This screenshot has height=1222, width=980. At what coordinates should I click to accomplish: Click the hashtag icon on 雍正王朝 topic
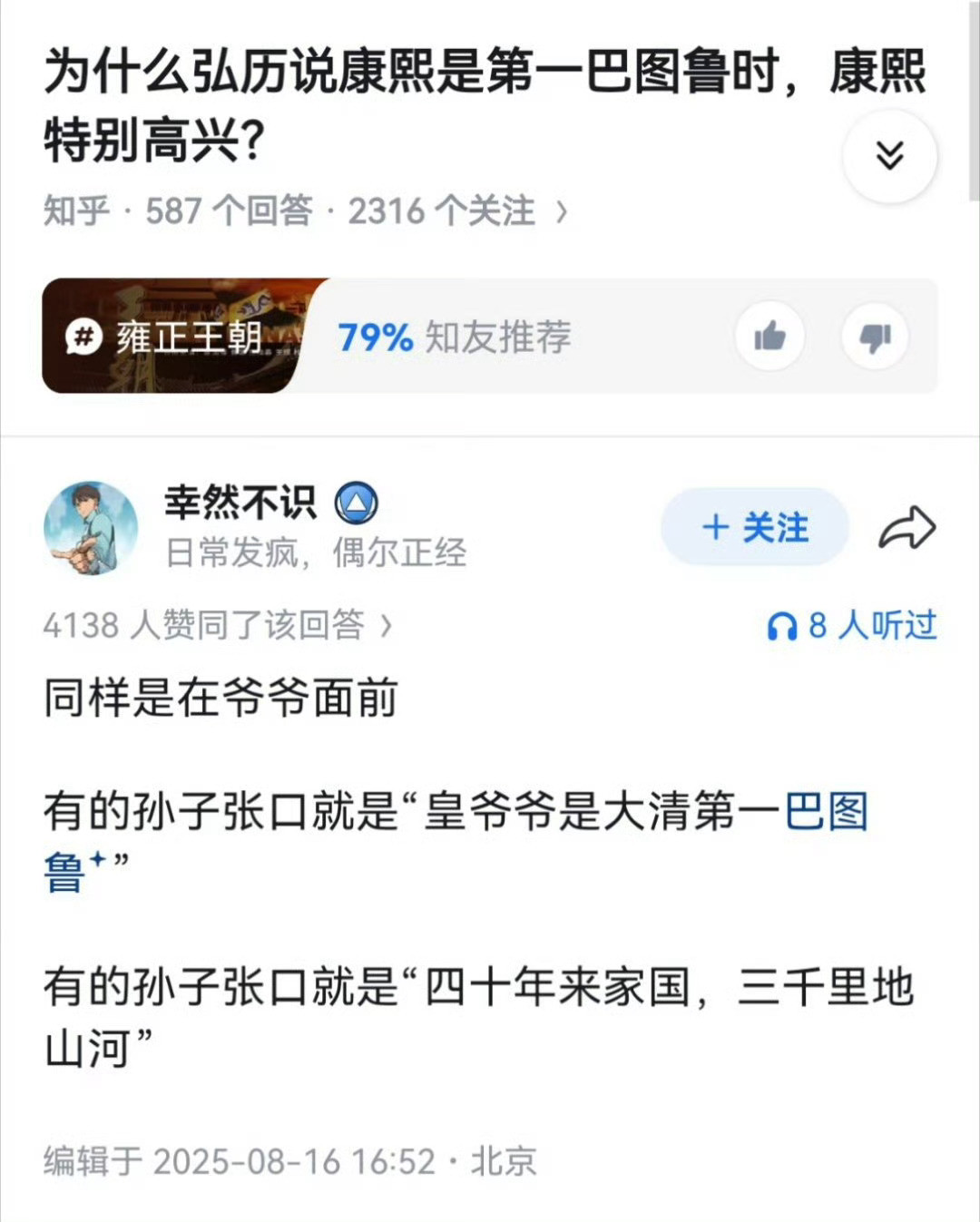click(x=83, y=337)
